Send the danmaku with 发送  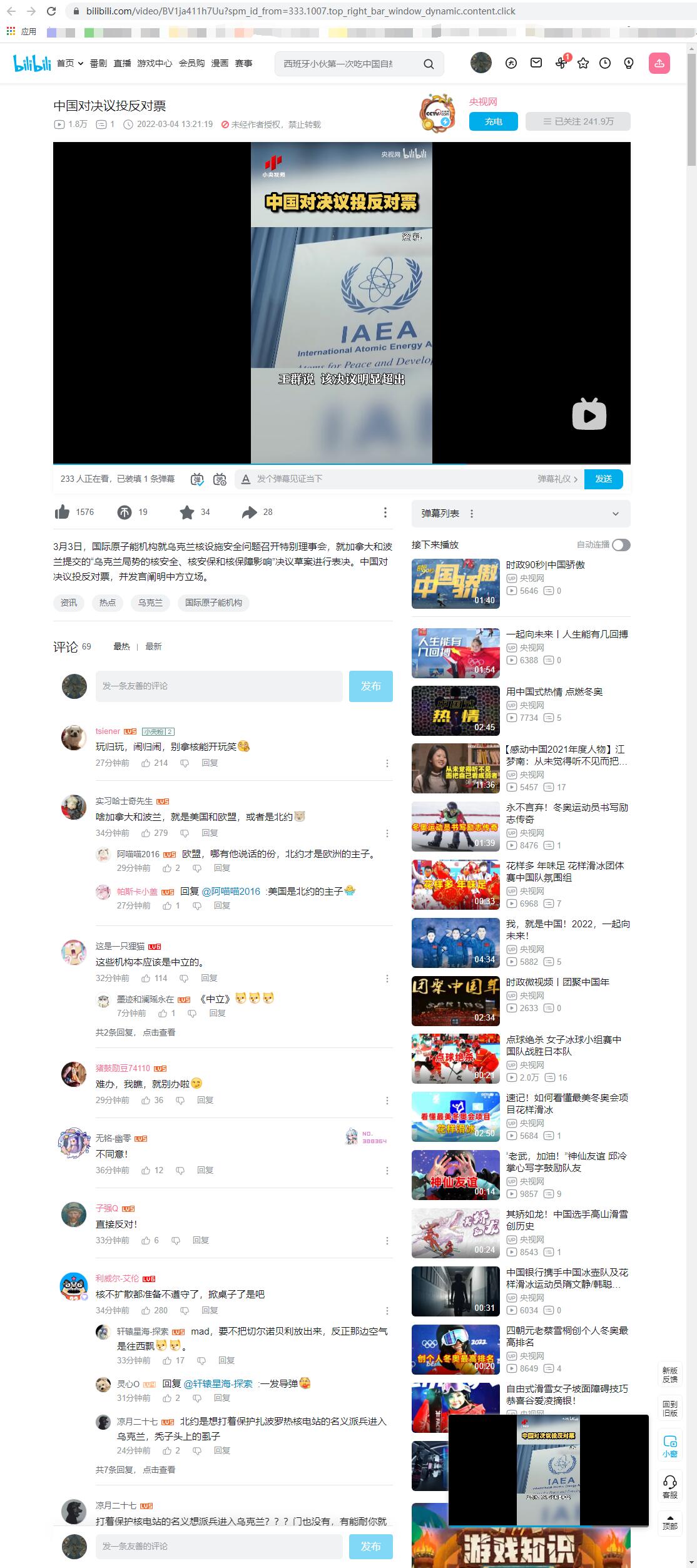pos(603,479)
